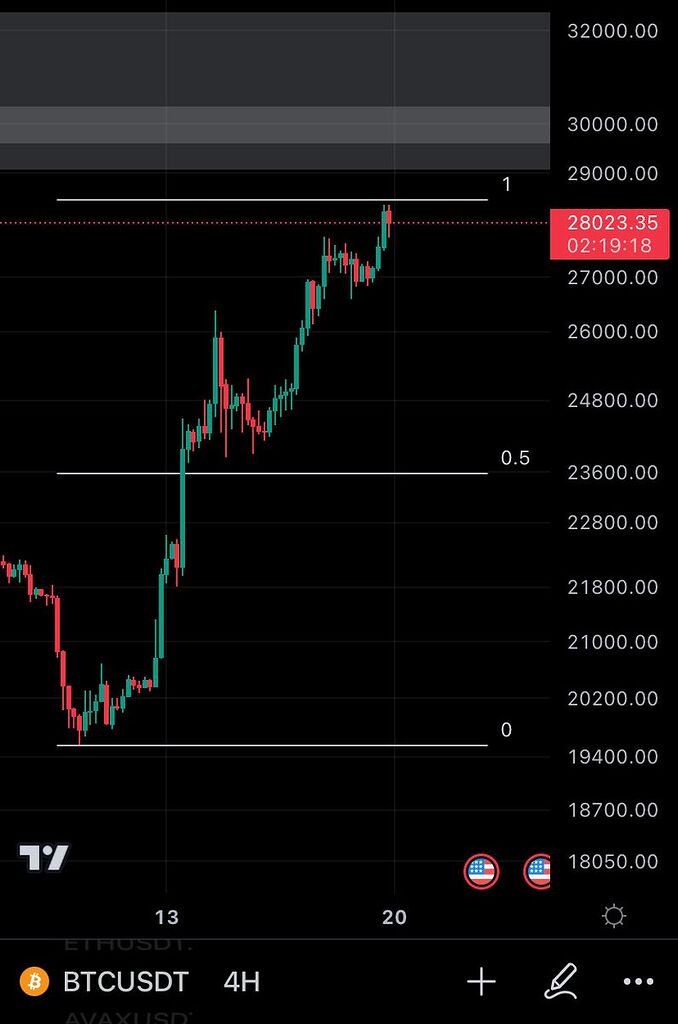Open the three-dot more menu
Screen dimensions: 678x1024
638,982
